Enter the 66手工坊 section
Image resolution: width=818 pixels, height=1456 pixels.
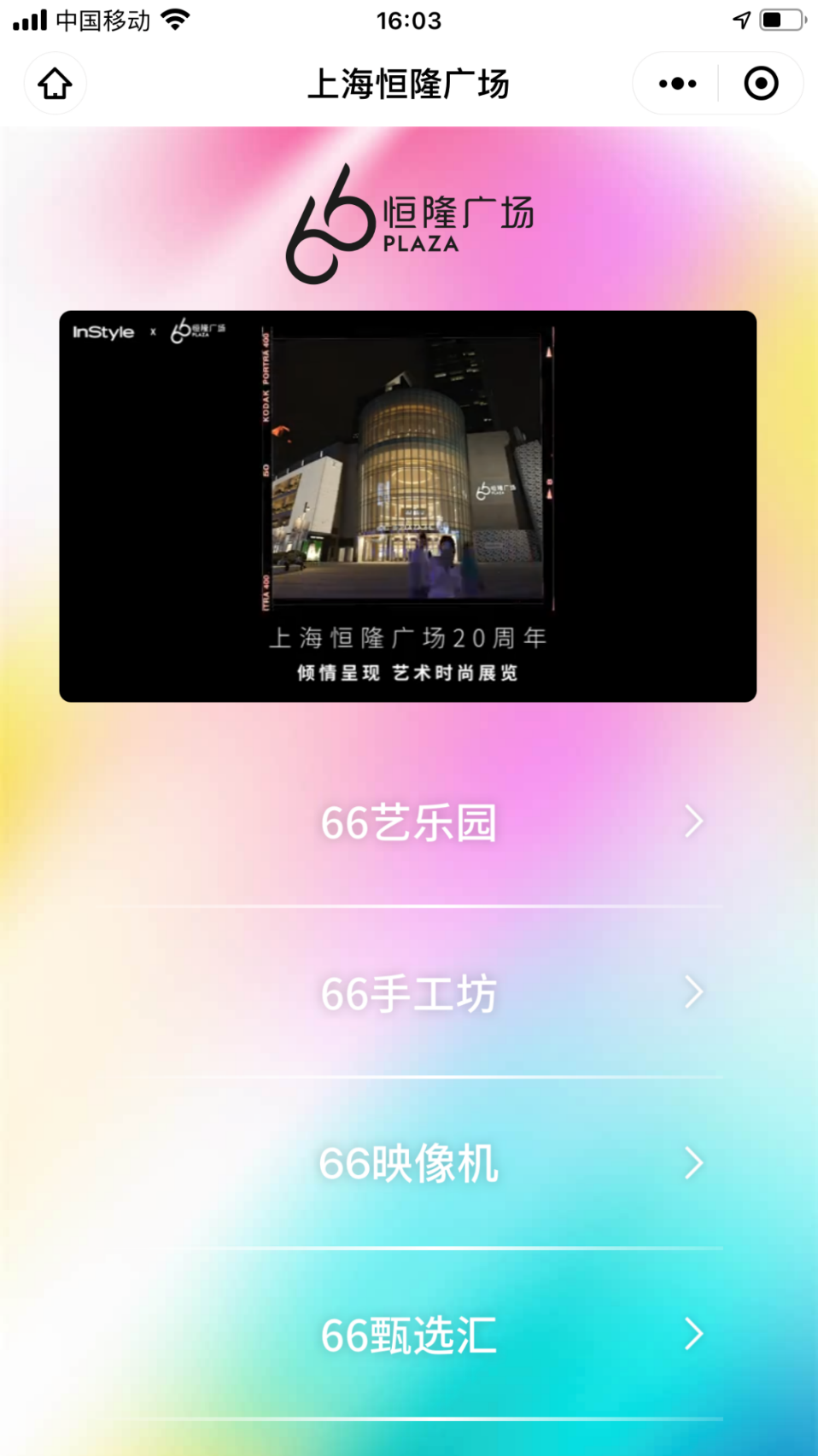coord(408,993)
